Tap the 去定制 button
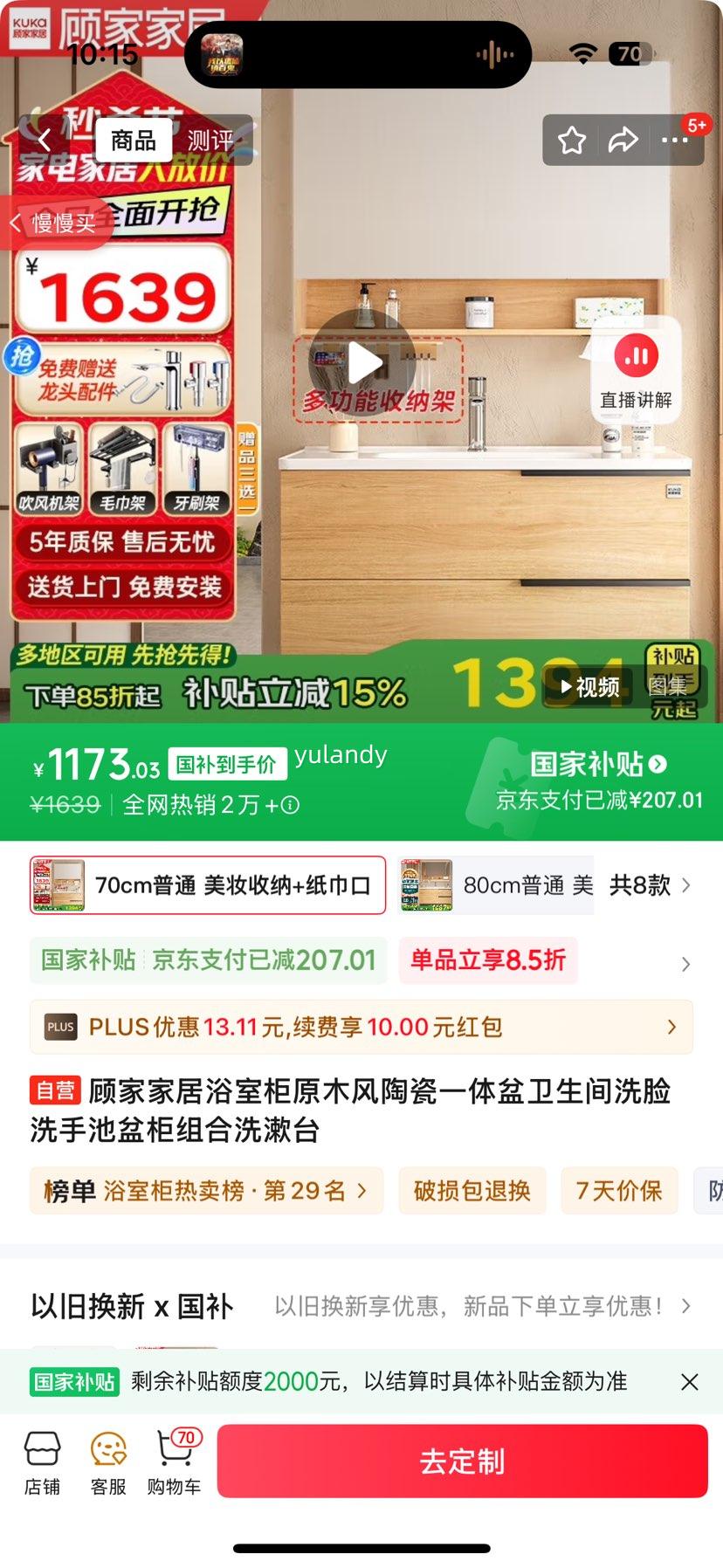Viewport: 723px width, 1568px height. pyautogui.click(x=462, y=1461)
